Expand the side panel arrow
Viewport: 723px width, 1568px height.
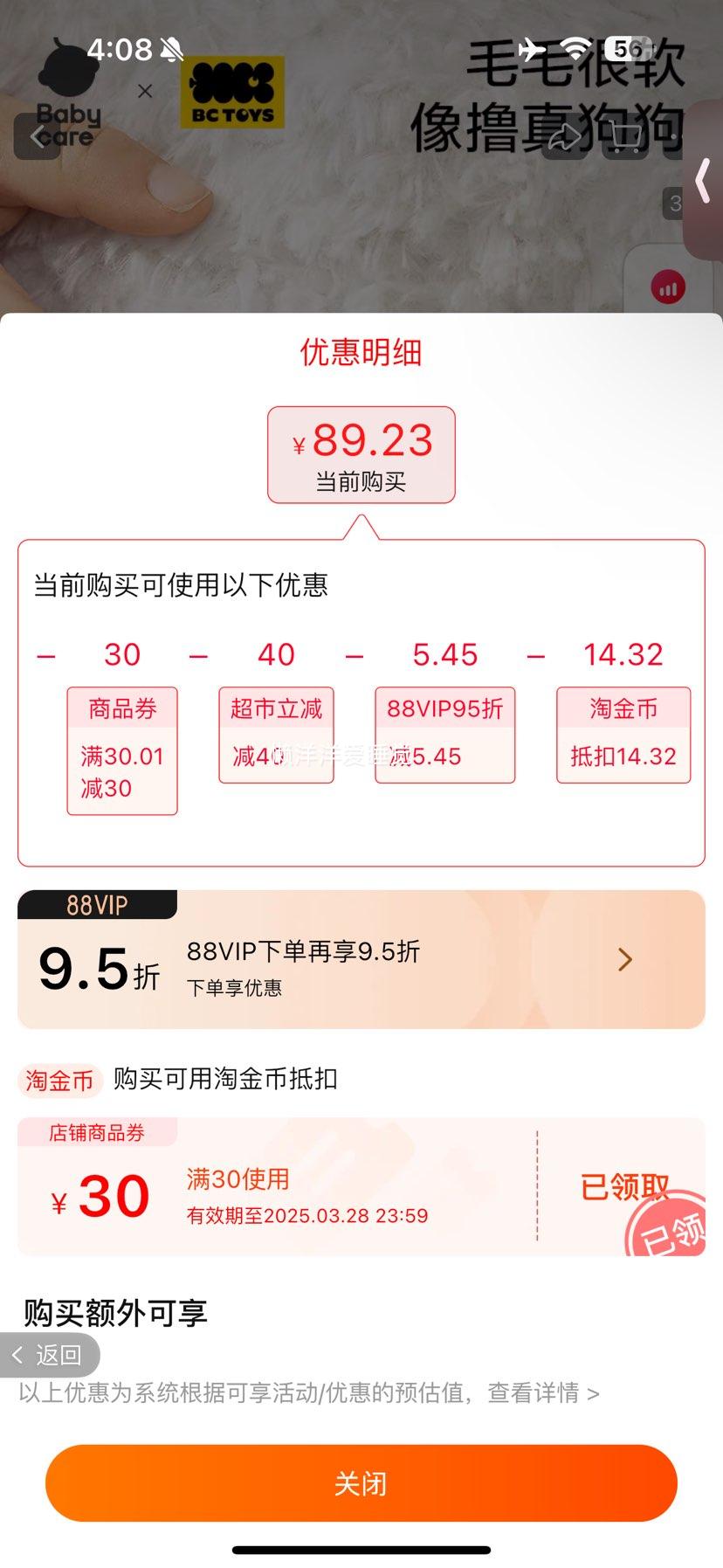pyautogui.click(x=703, y=182)
